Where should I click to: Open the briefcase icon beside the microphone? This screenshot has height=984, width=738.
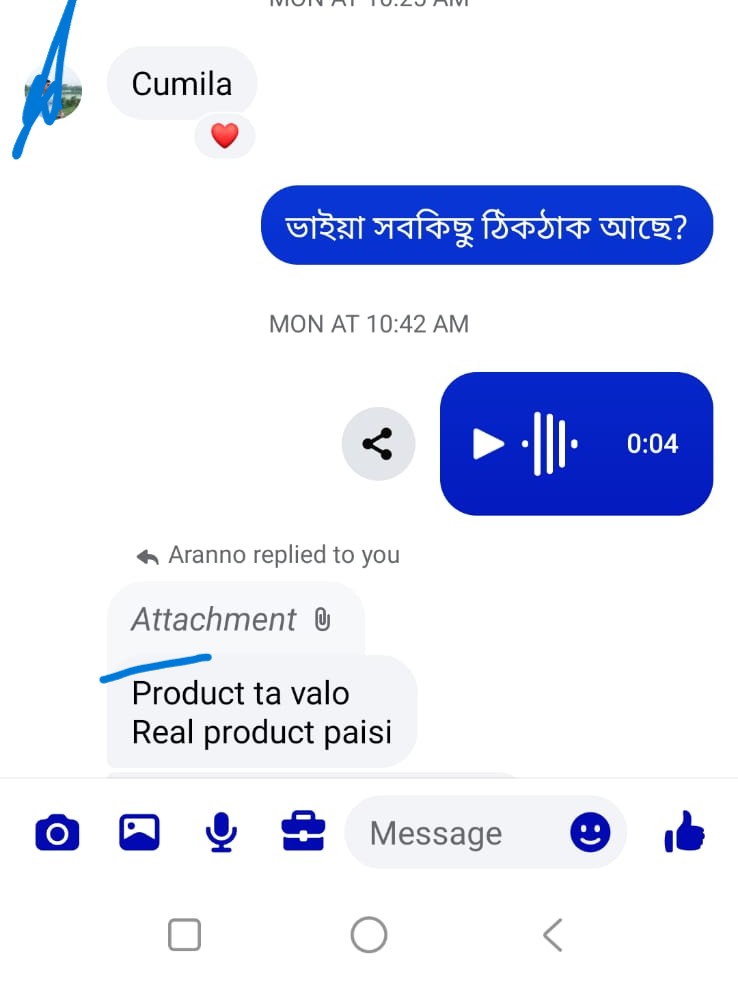tap(303, 832)
